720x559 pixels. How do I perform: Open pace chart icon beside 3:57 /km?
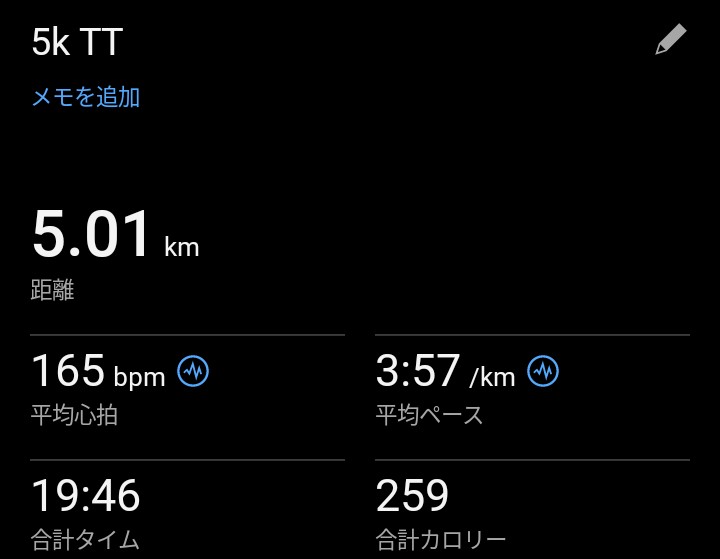click(x=543, y=372)
